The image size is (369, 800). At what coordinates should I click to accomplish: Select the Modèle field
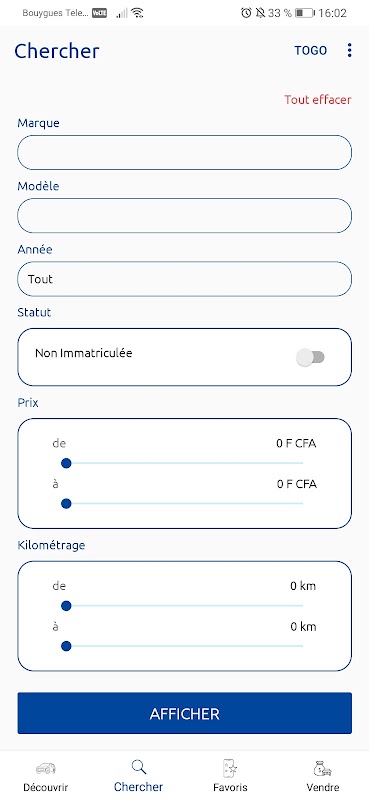click(184, 215)
